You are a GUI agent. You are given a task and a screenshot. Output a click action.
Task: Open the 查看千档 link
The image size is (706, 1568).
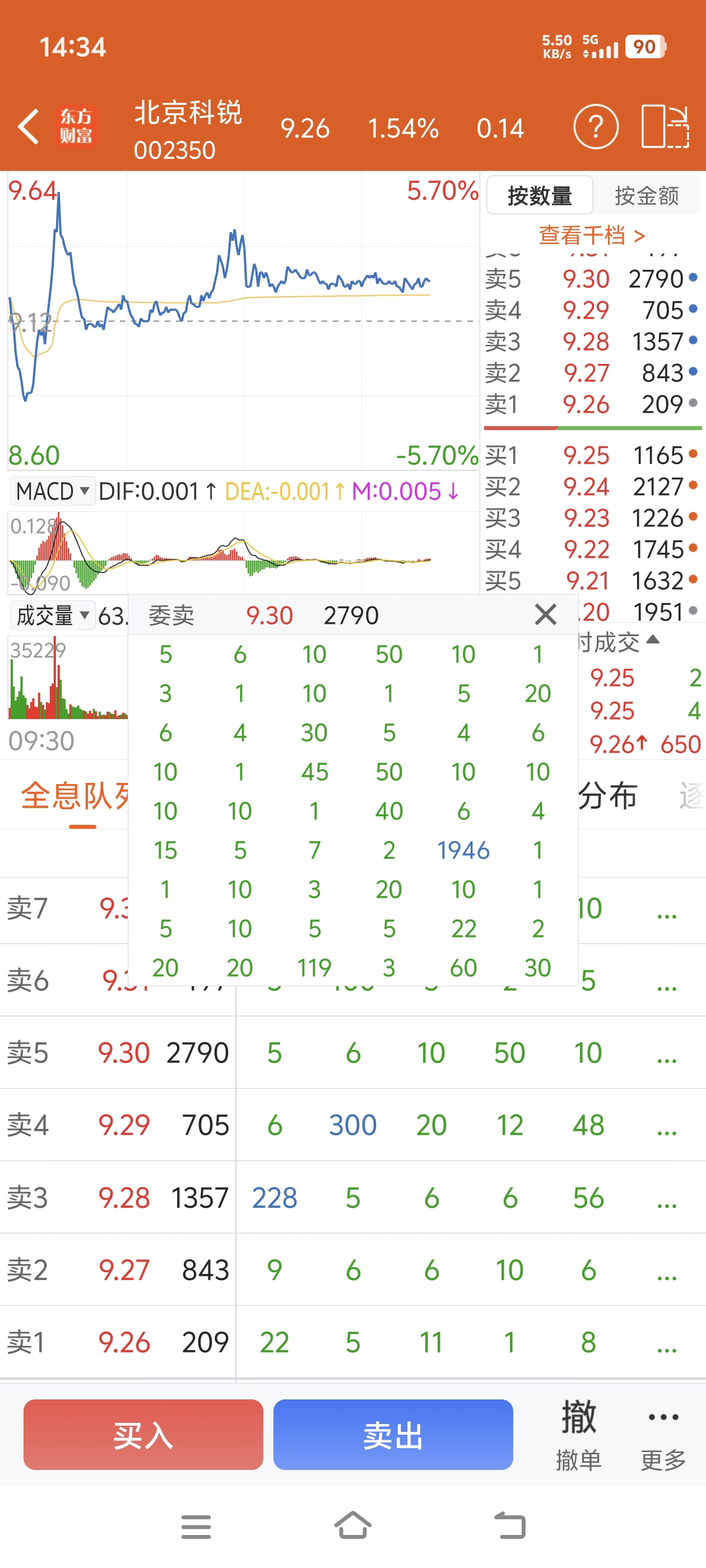(592, 235)
